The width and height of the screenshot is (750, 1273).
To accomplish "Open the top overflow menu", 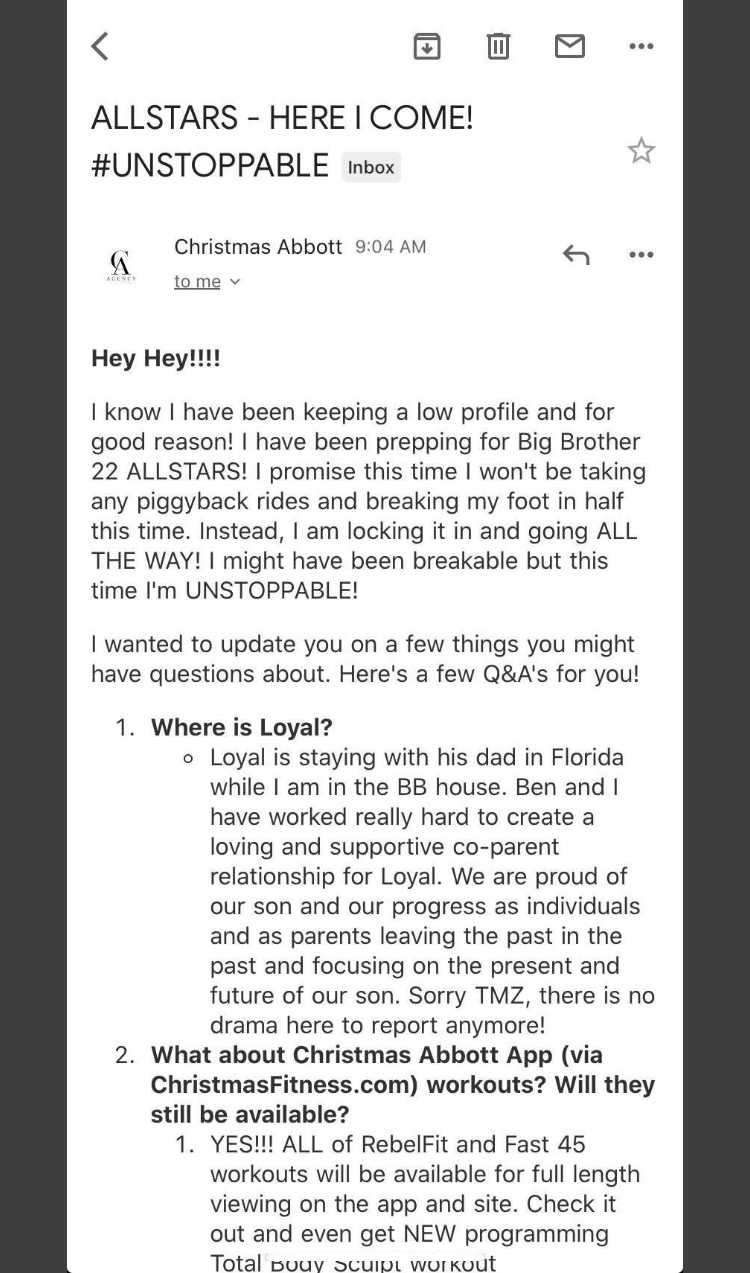I will (x=641, y=46).
